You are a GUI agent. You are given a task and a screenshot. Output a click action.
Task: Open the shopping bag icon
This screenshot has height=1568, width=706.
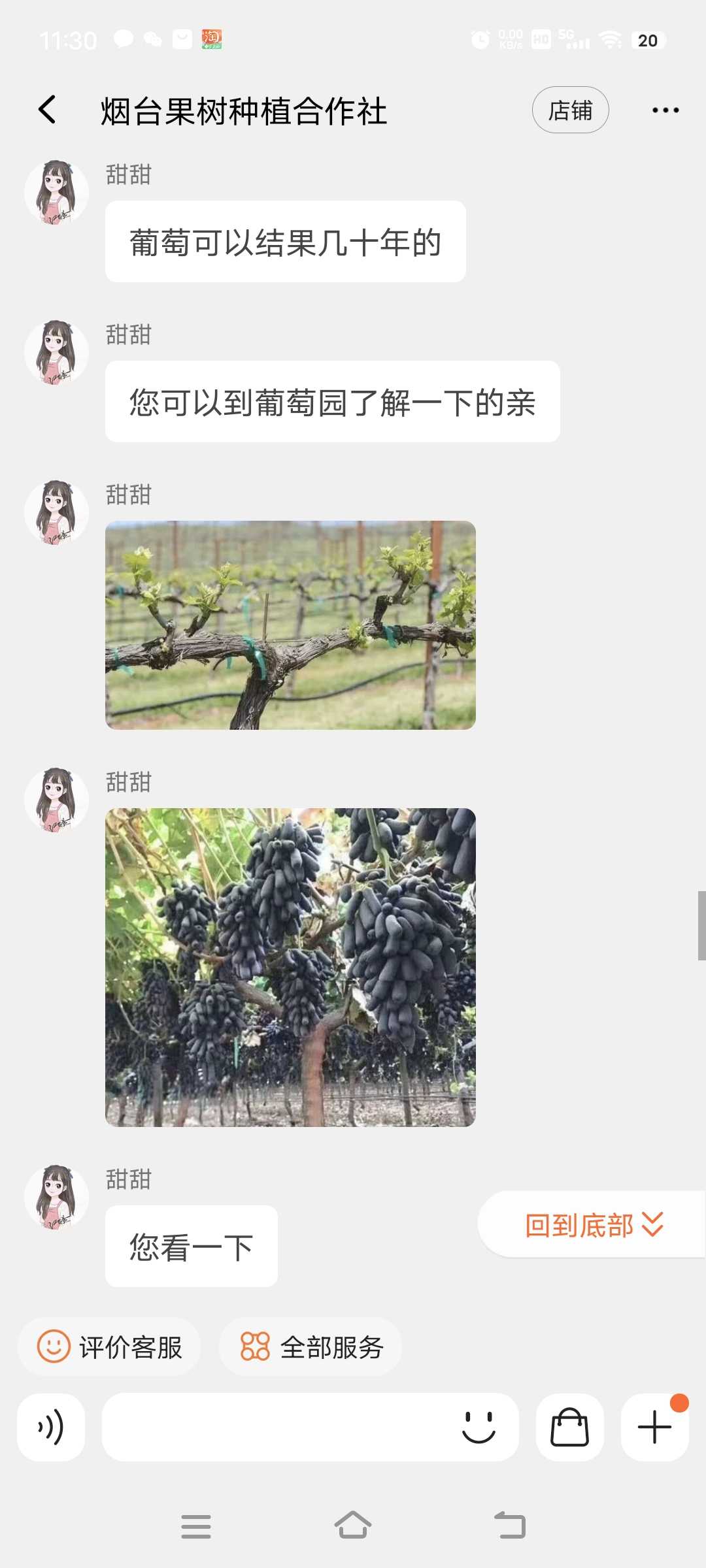tap(570, 1427)
